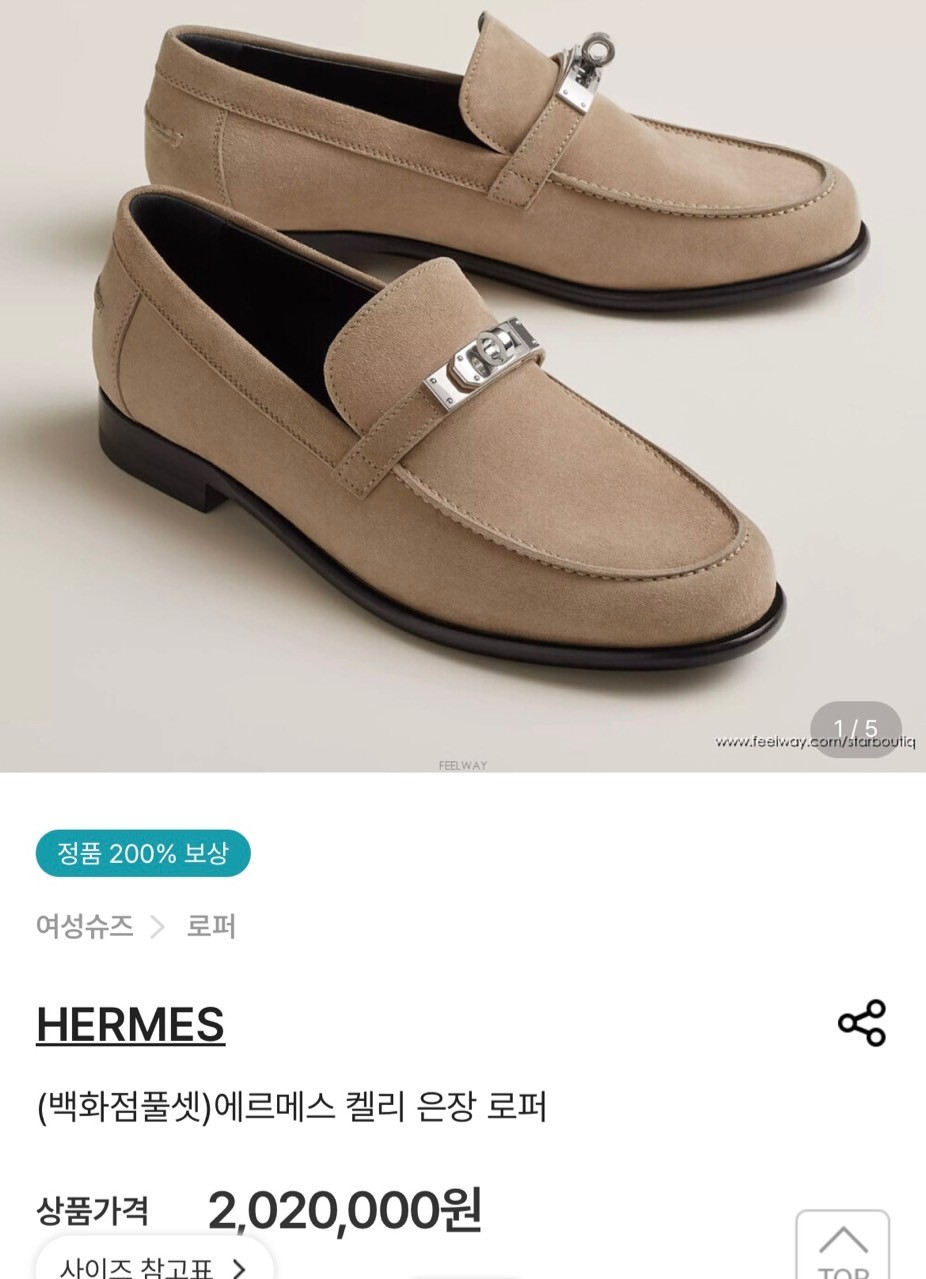Tap the 정품 200% 보상 badge
The height and width of the screenshot is (1279, 926).
(143, 853)
